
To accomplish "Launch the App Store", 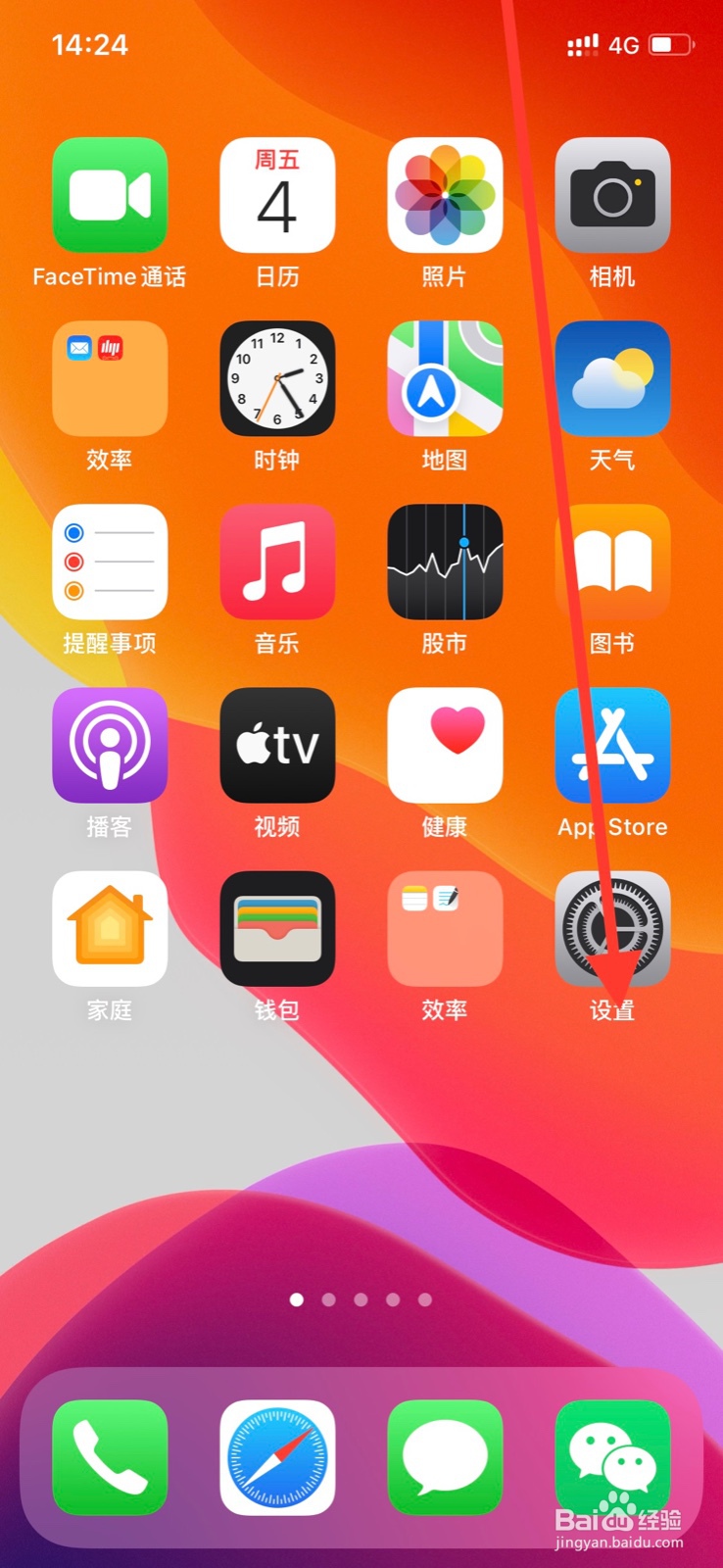I will (x=612, y=744).
